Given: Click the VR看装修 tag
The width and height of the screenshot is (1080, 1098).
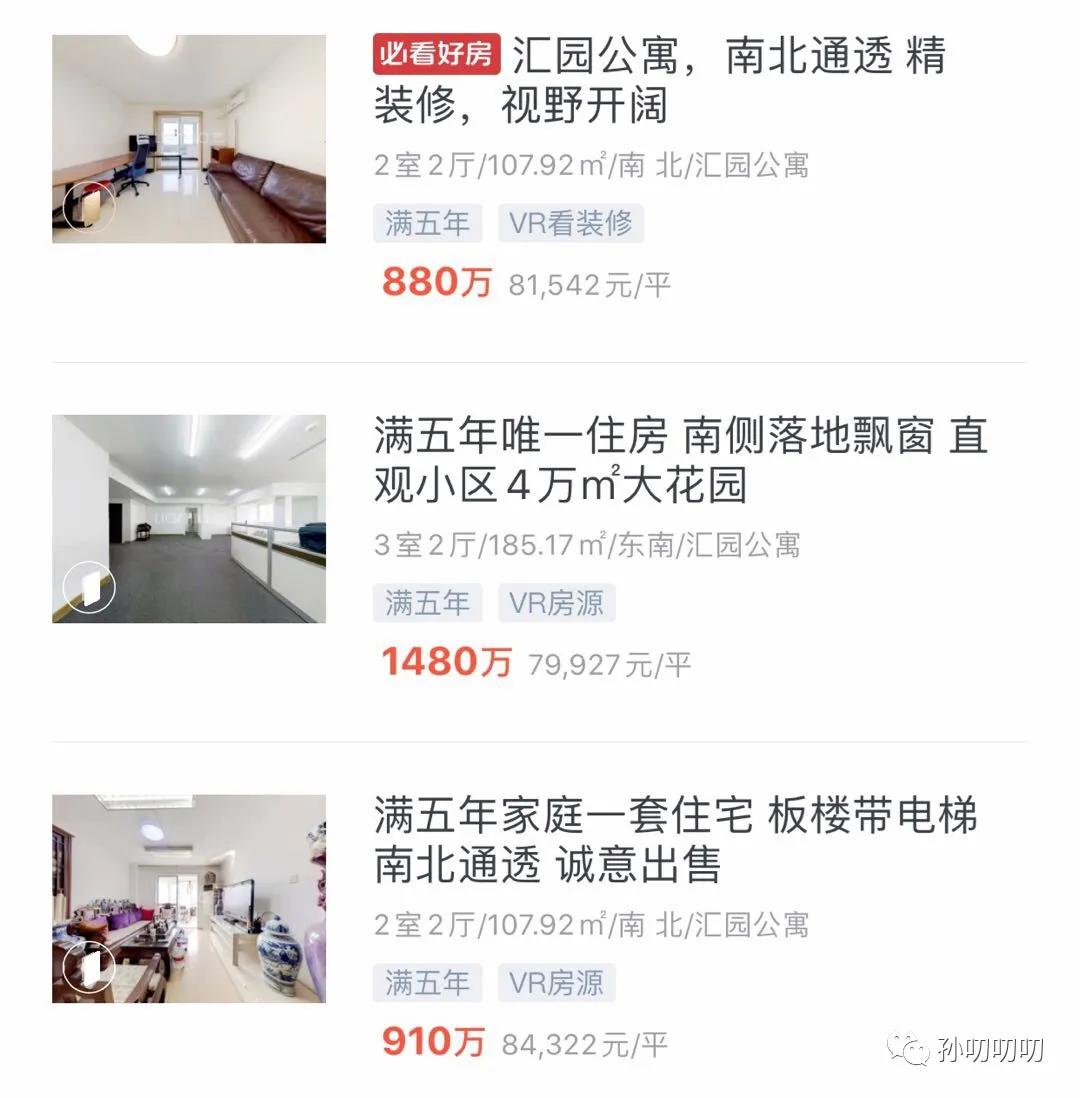Looking at the screenshot, I should click(x=570, y=223).
